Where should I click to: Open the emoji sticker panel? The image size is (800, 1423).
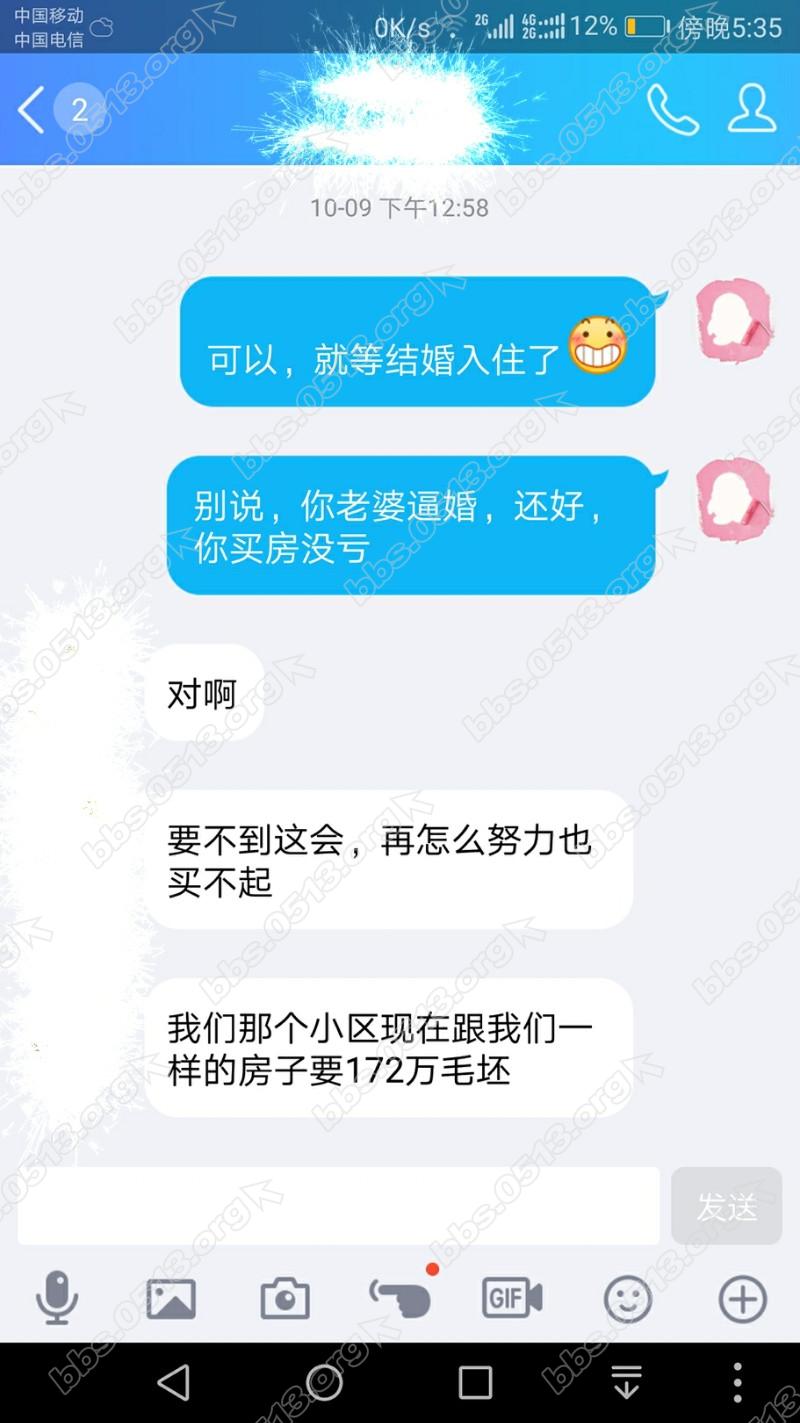(x=628, y=1299)
